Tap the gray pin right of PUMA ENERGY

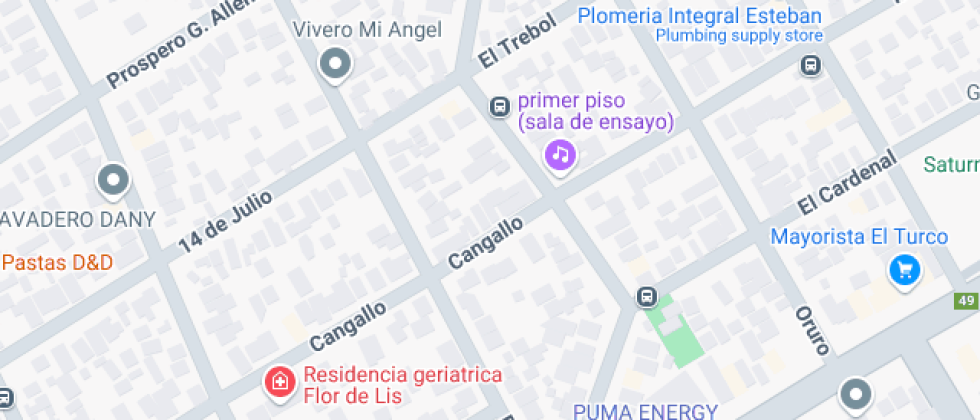point(855,395)
